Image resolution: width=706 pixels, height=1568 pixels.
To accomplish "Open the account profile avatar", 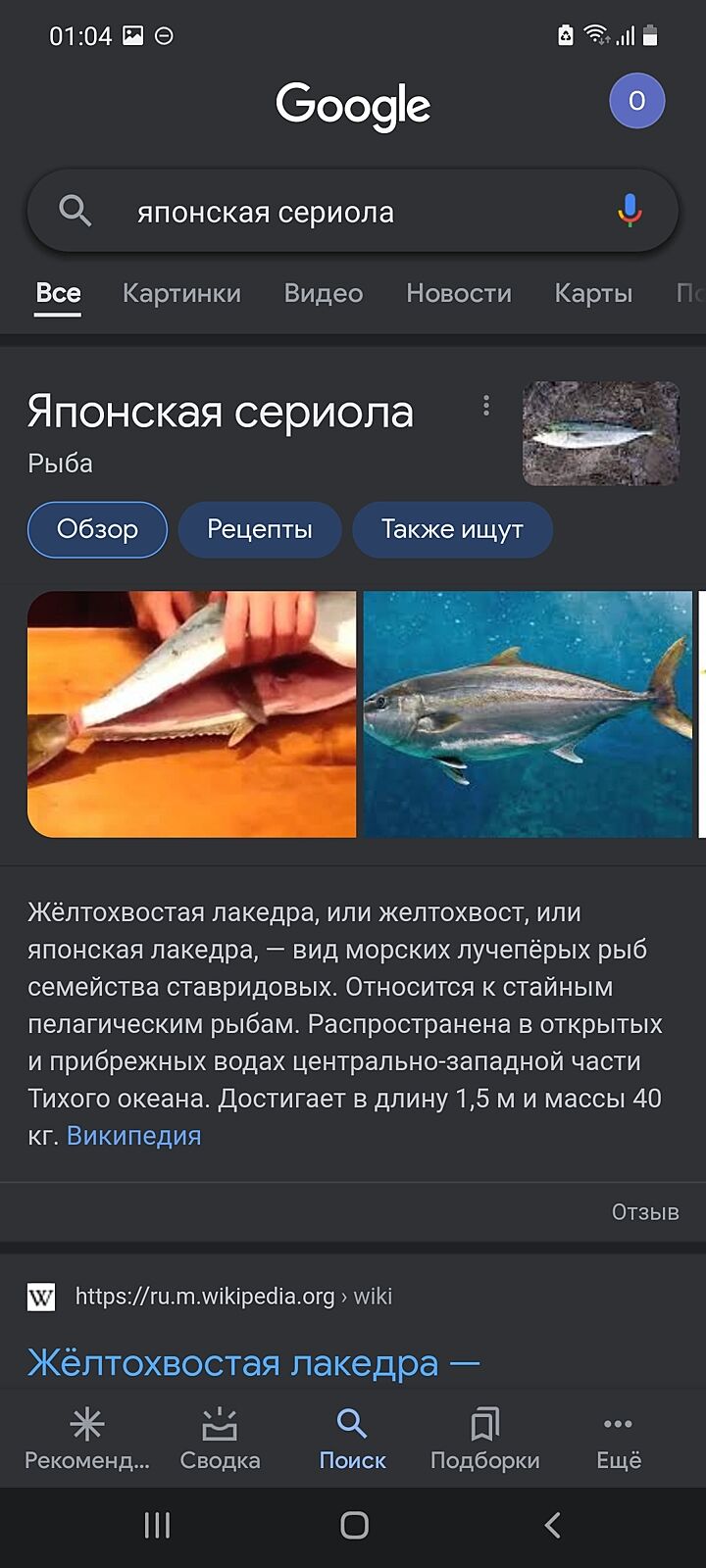I will pos(636,101).
